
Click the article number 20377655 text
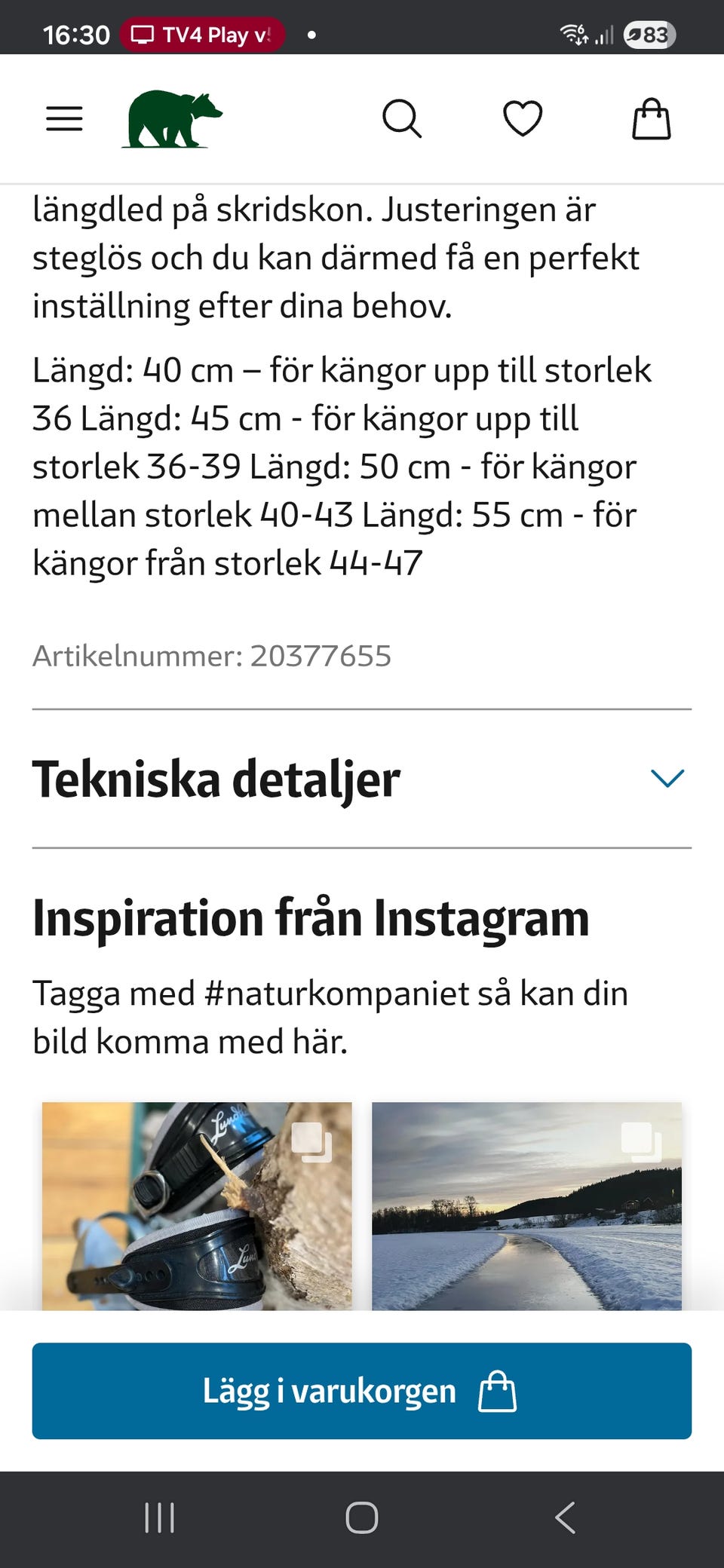coord(211,656)
